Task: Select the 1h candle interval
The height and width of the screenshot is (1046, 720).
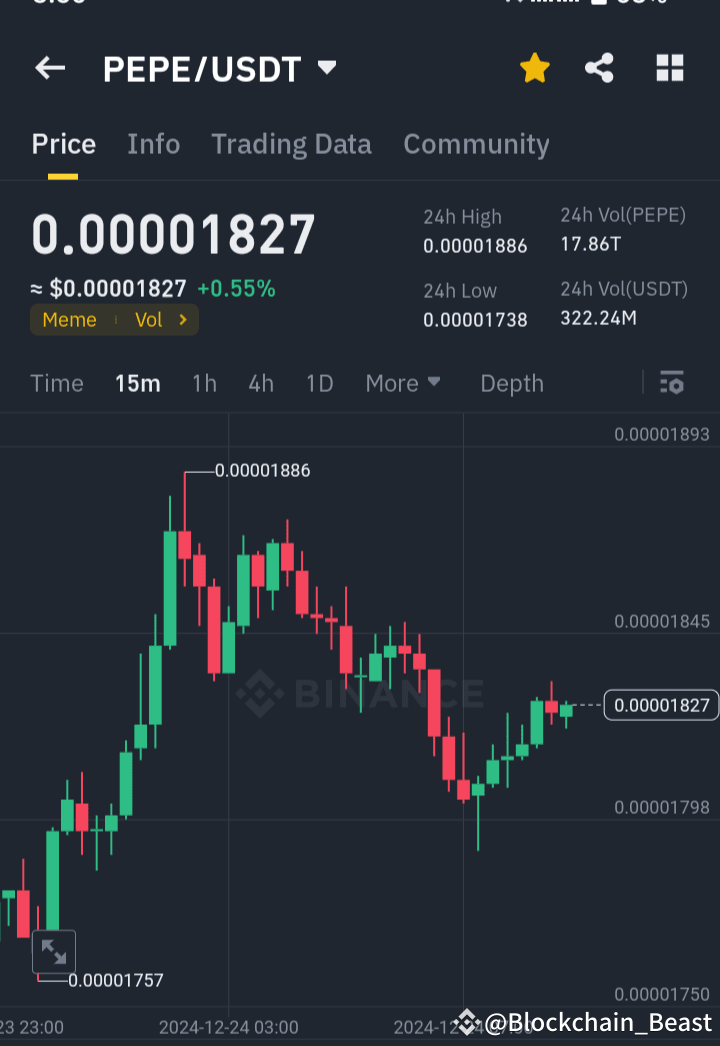Action: coord(204,383)
